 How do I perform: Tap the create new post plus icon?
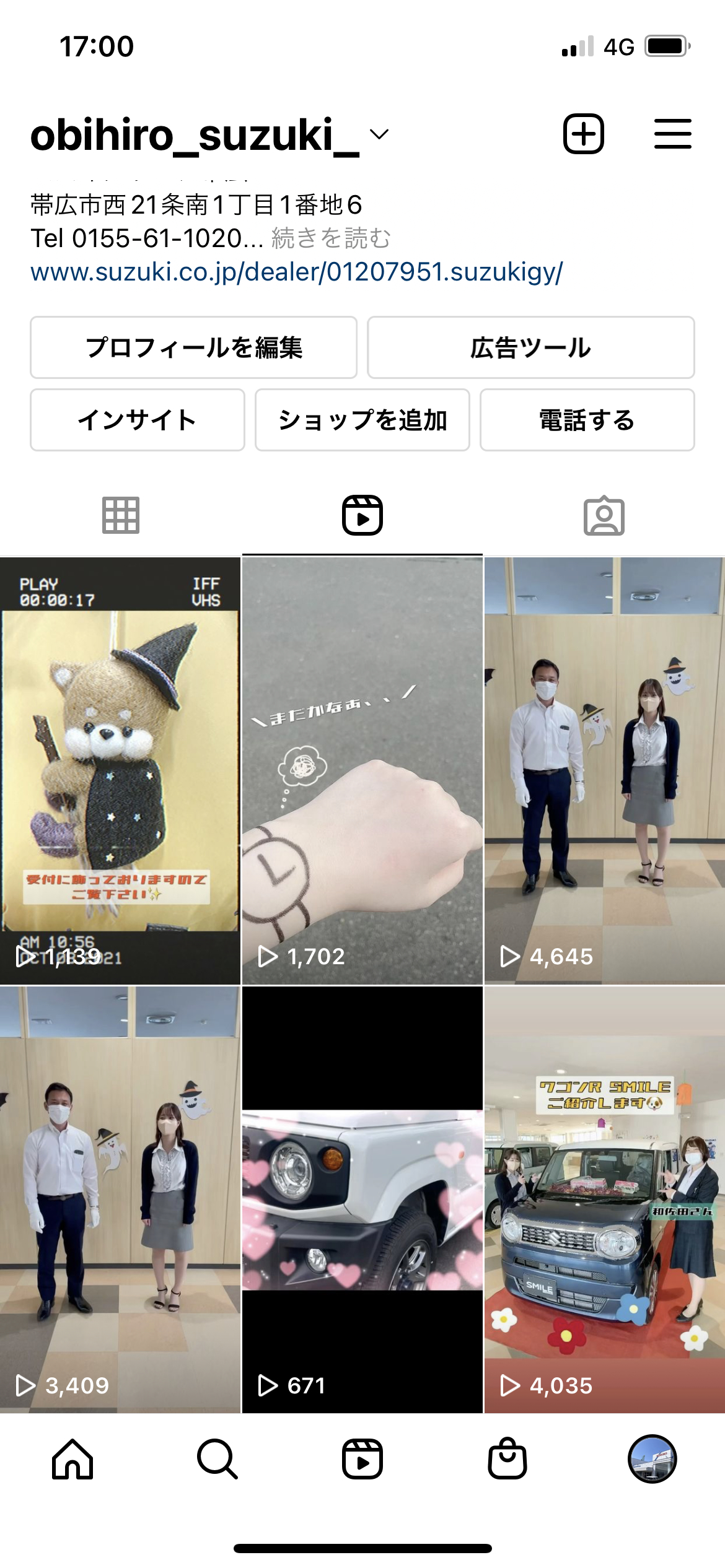tap(583, 134)
